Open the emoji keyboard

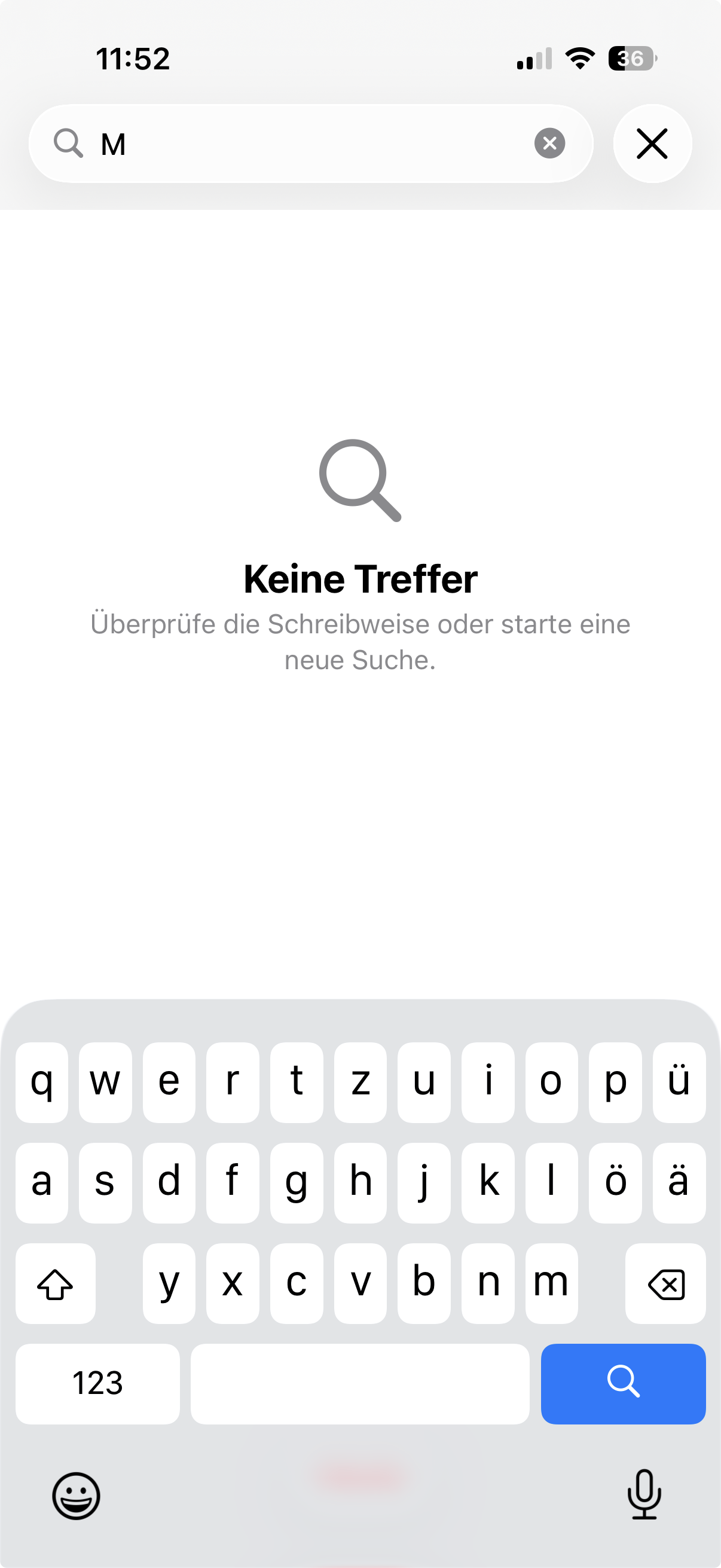76,1495
